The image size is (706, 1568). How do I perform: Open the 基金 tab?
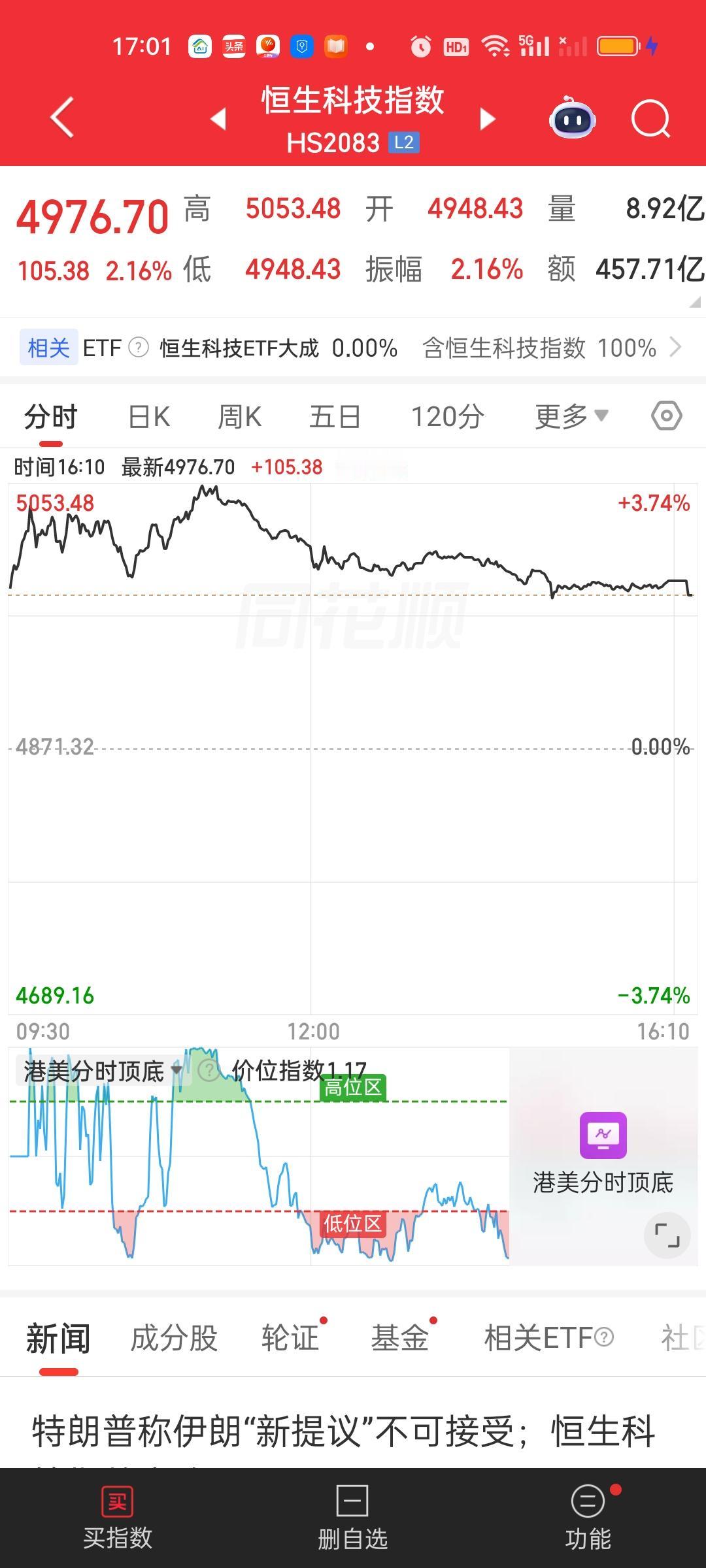tap(399, 1338)
